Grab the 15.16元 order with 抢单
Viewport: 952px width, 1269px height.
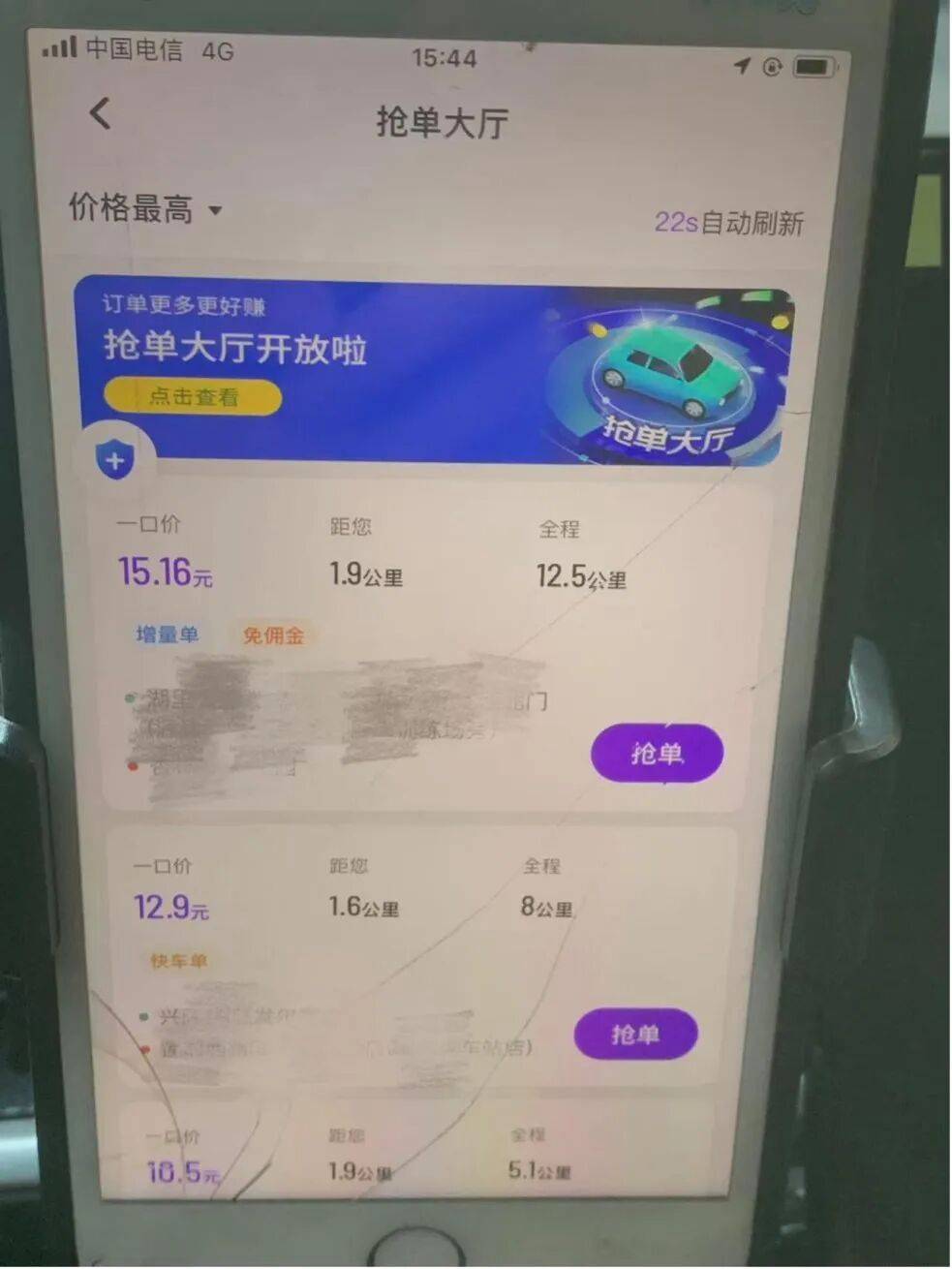tap(657, 753)
